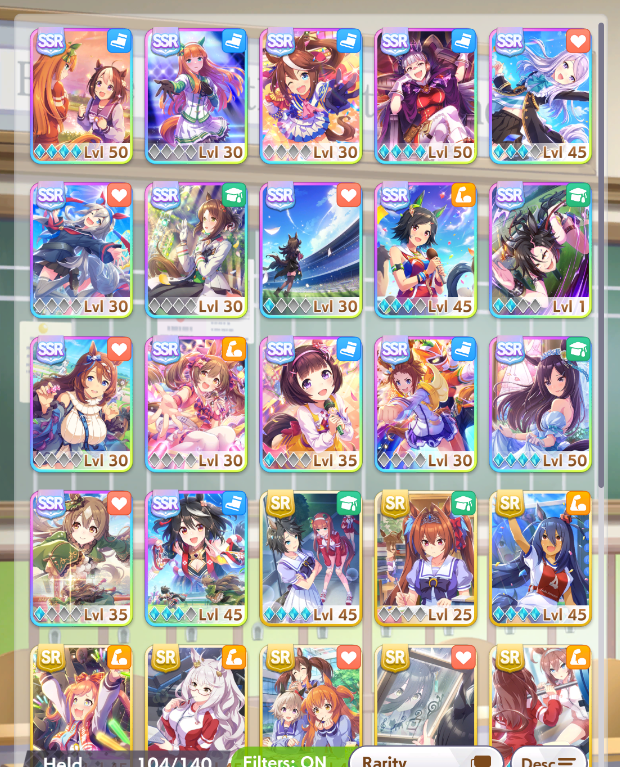This screenshot has width=620, height=767.
Task: Tap the card list scrollbar
Action: 601,250
